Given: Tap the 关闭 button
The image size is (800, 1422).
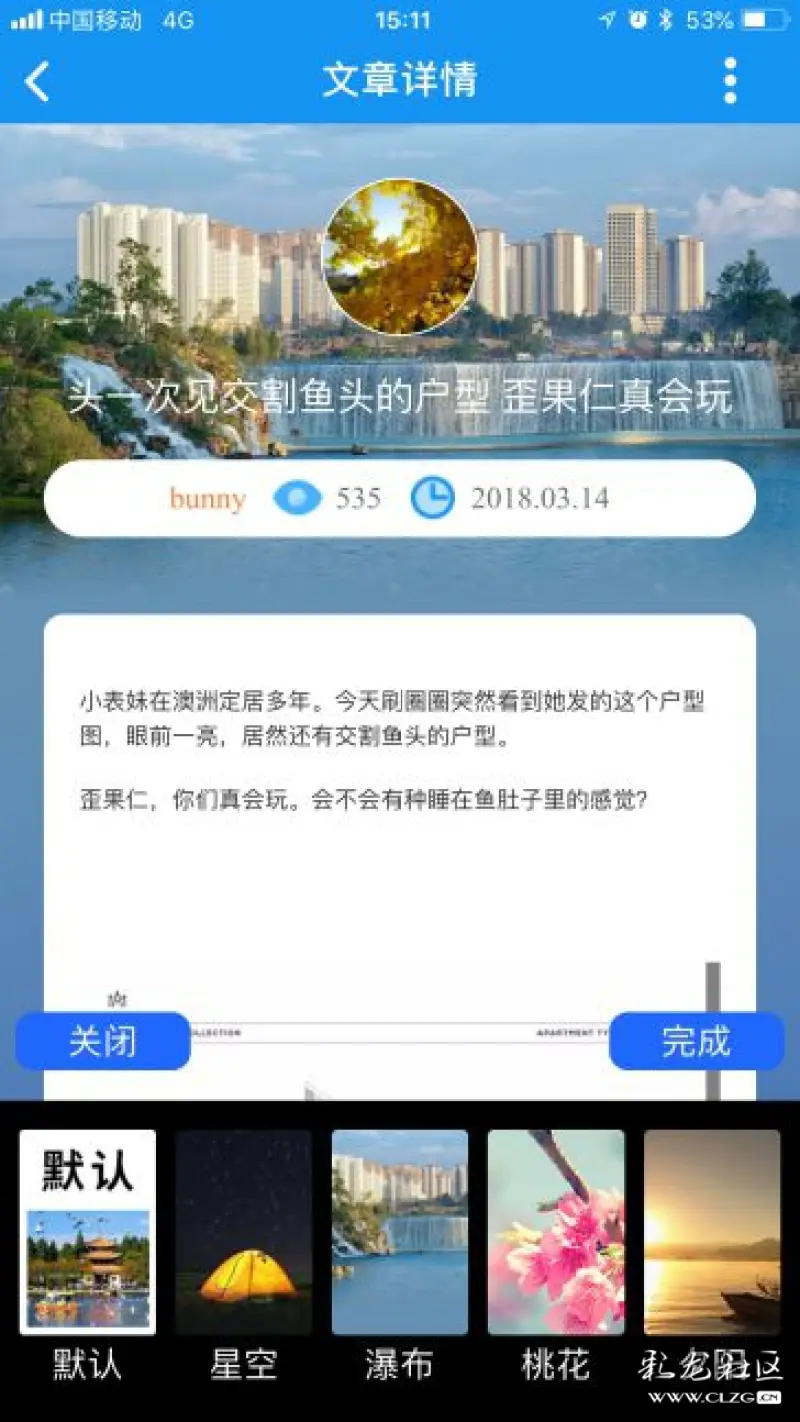Looking at the screenshot, I should tap(103, 1041).
